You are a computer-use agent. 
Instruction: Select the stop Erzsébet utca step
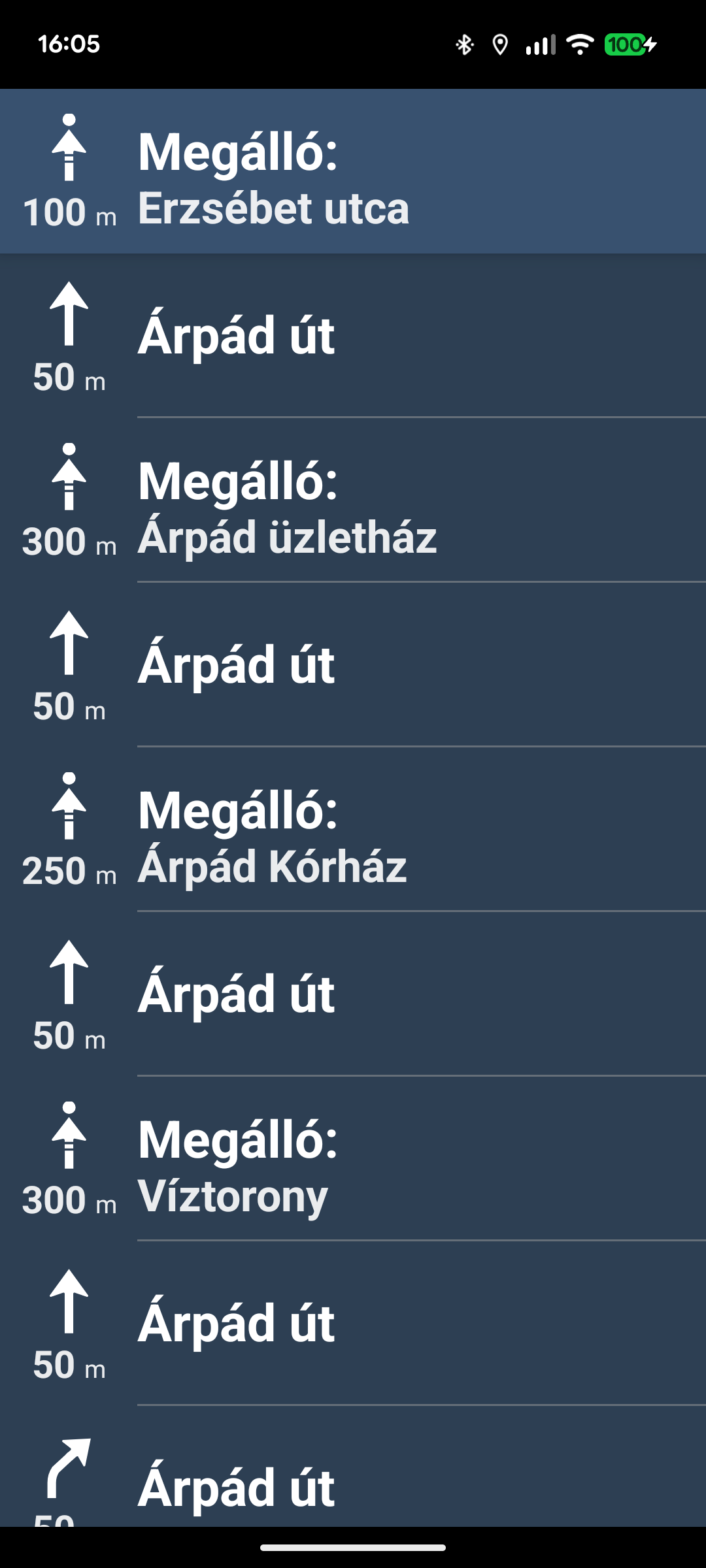pyautogui.click(x=353, y=171)
